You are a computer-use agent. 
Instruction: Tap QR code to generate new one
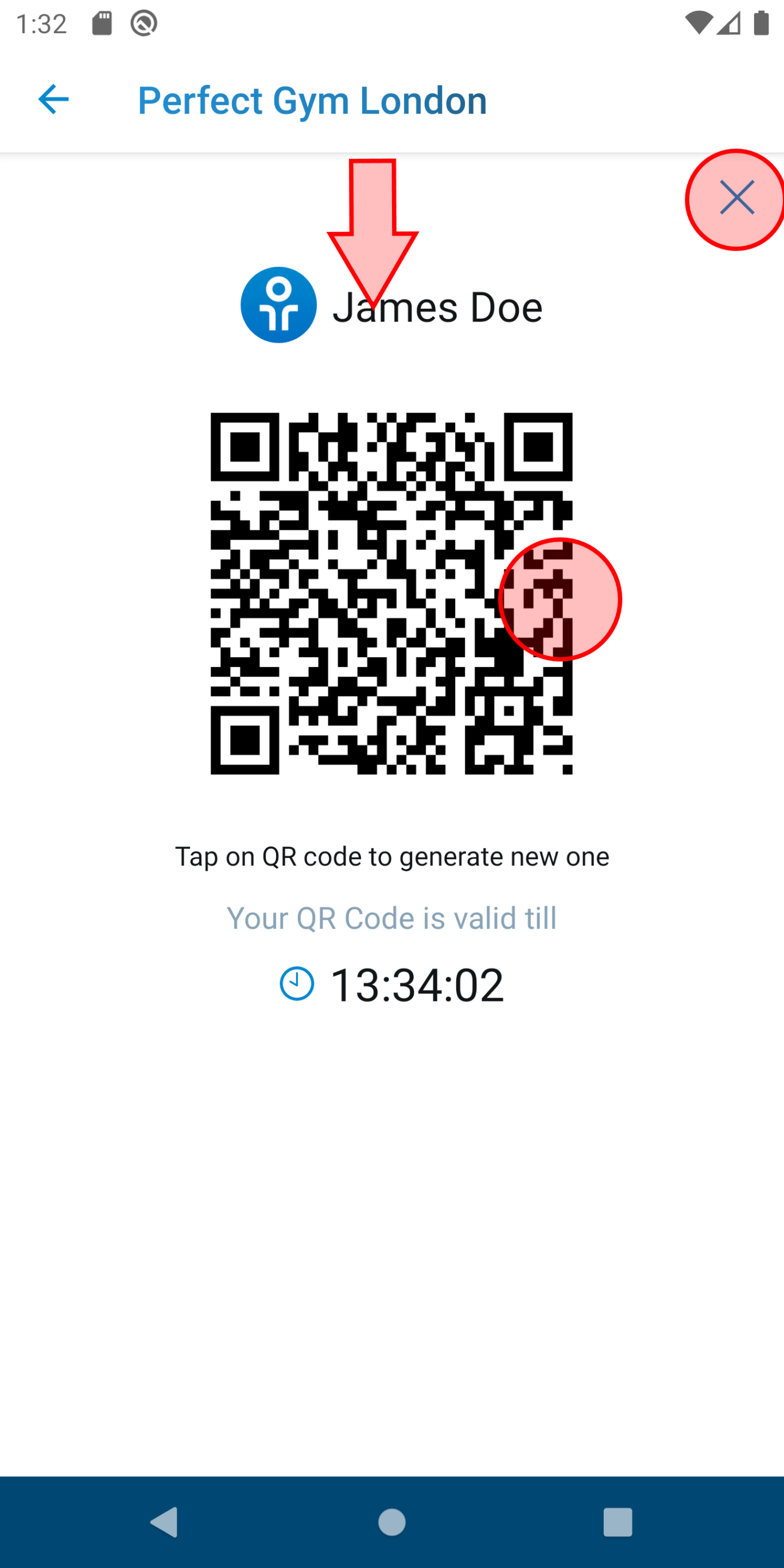[391, 593]
